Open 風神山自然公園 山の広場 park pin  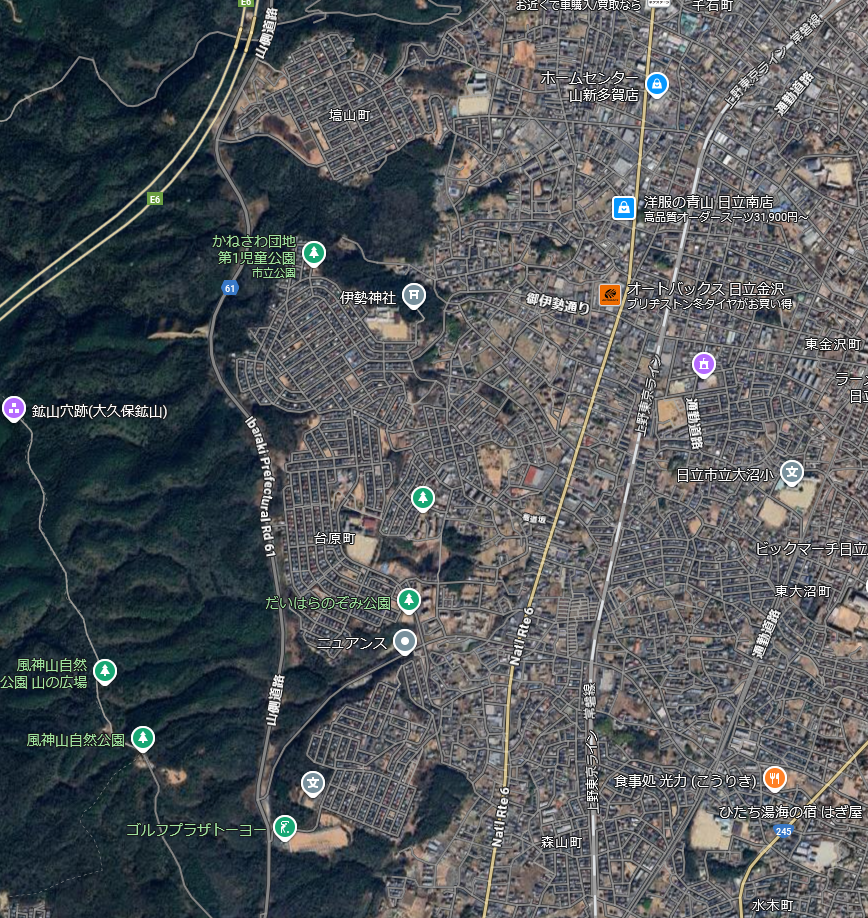[x=105, y=671]
